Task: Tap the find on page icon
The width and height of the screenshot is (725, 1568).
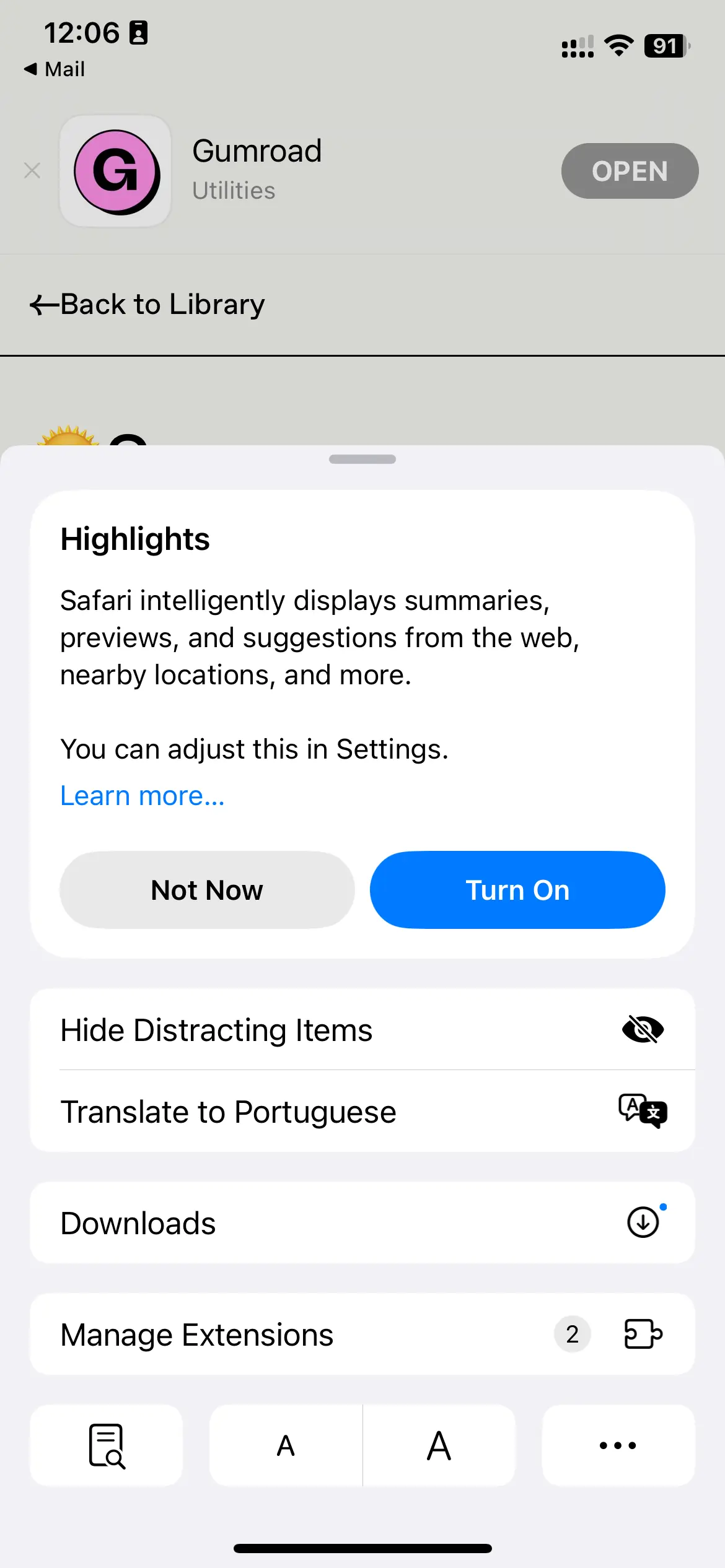Action: pos(107,1445)
